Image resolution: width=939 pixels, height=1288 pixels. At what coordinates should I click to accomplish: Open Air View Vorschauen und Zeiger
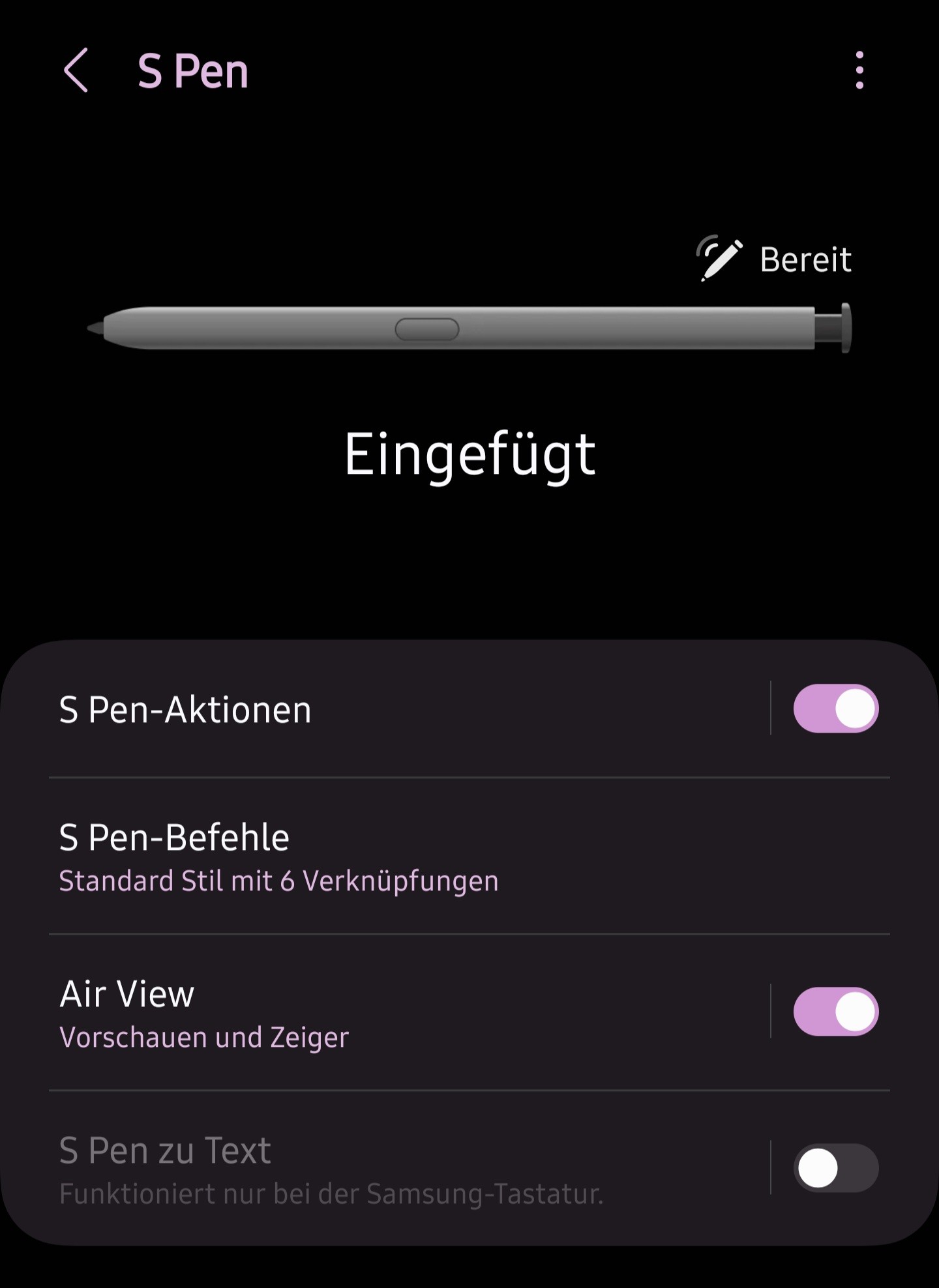pos(391,1012)
